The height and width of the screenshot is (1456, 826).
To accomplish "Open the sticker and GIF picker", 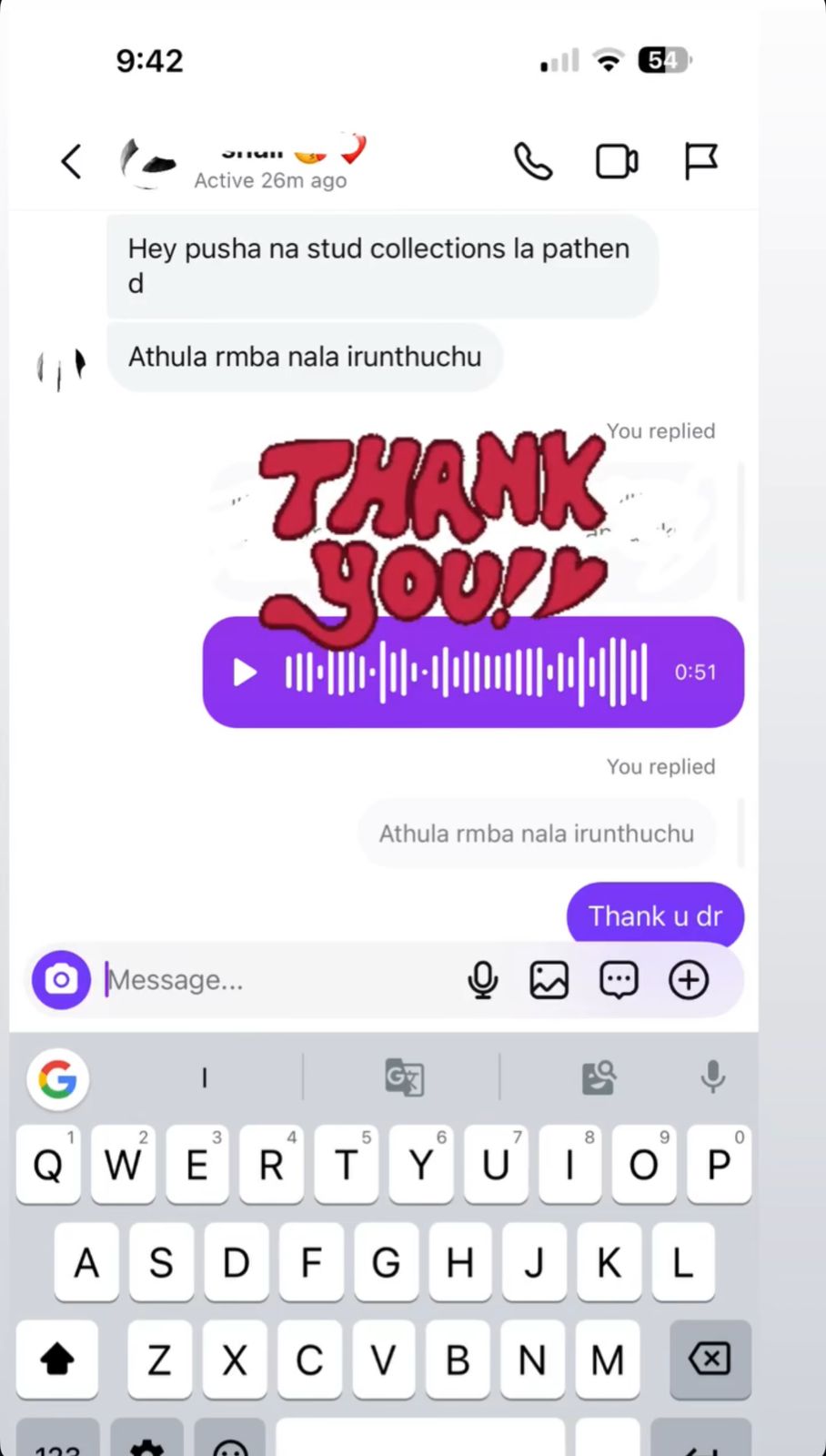I will pos(619,980).
